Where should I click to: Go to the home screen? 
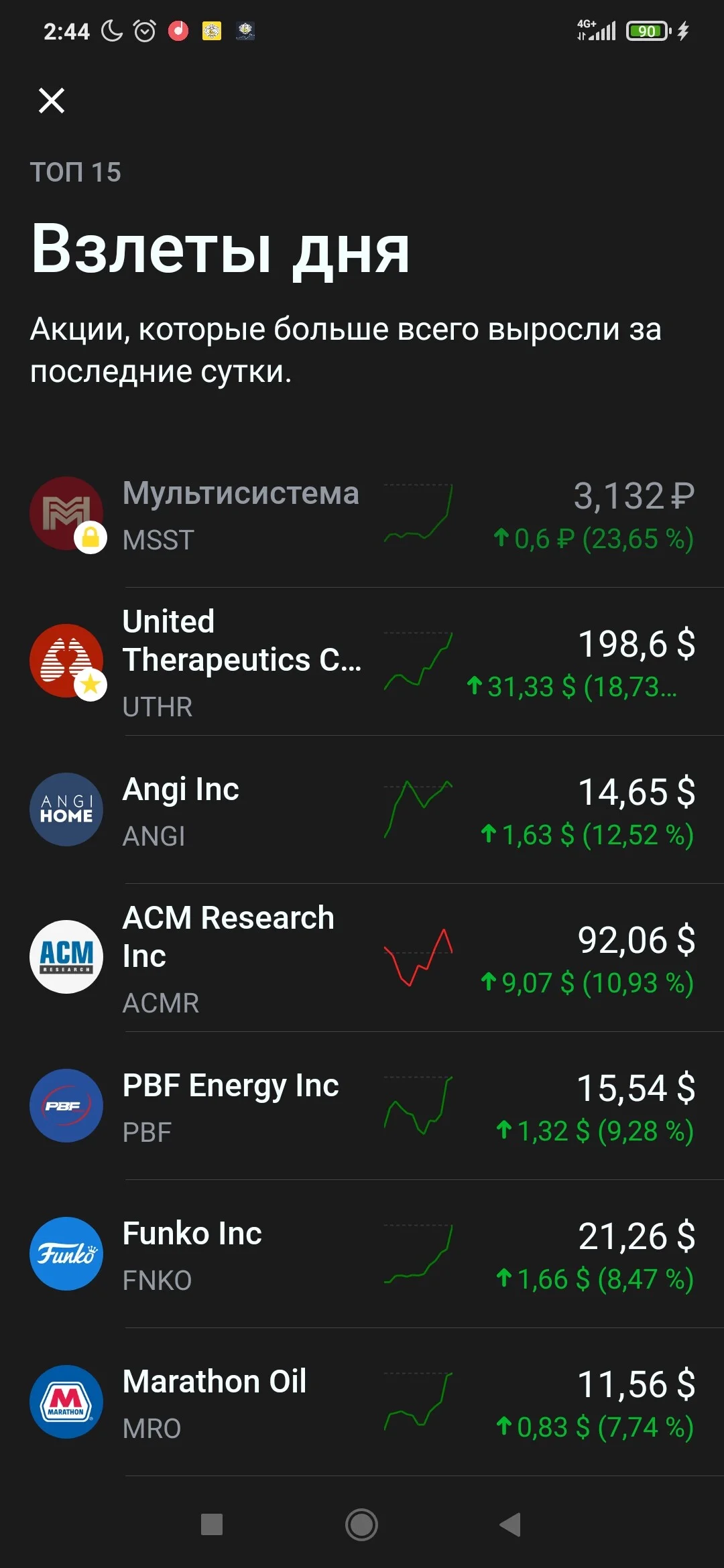361,1524
